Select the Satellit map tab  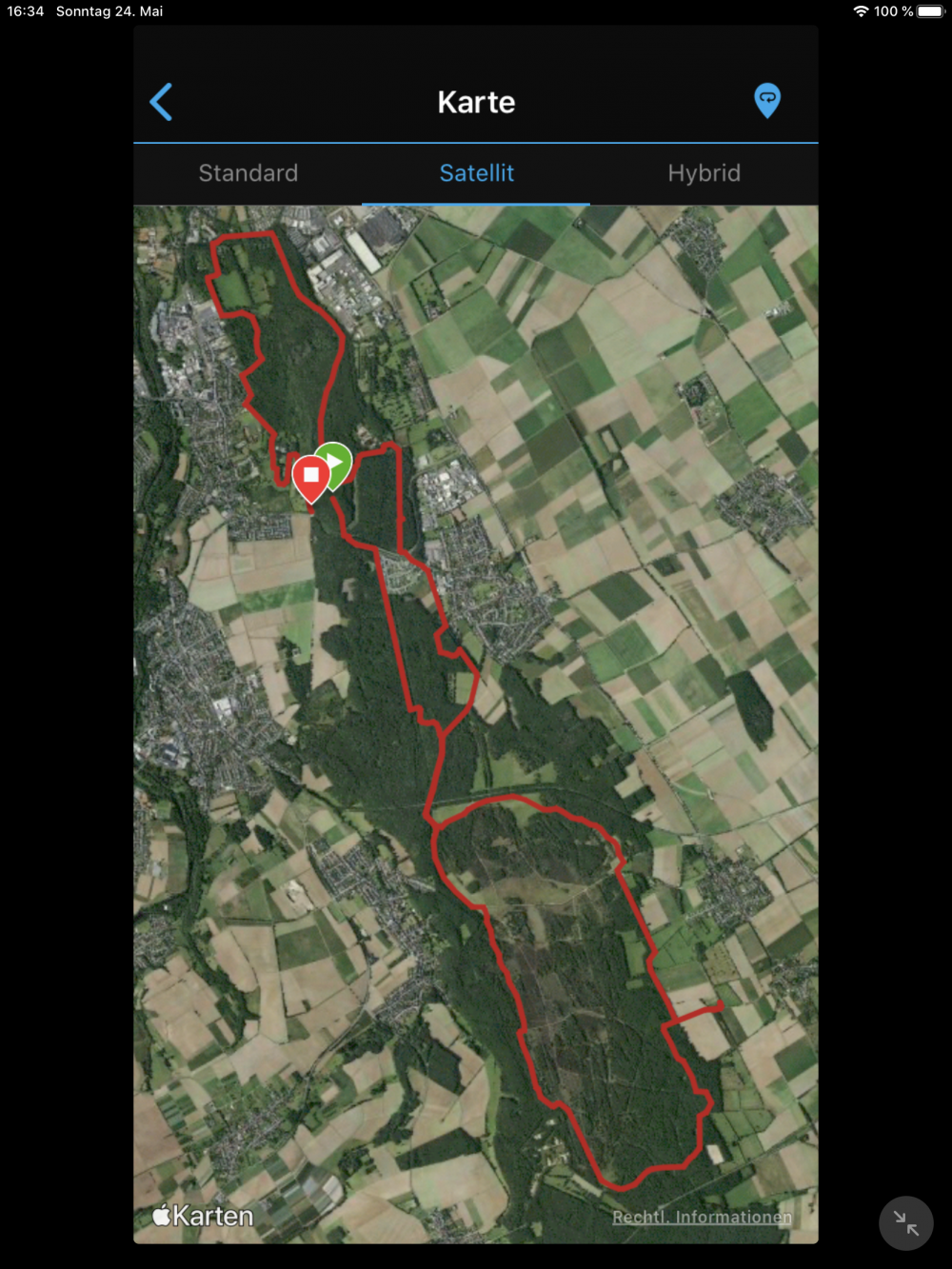pos(476,173)
